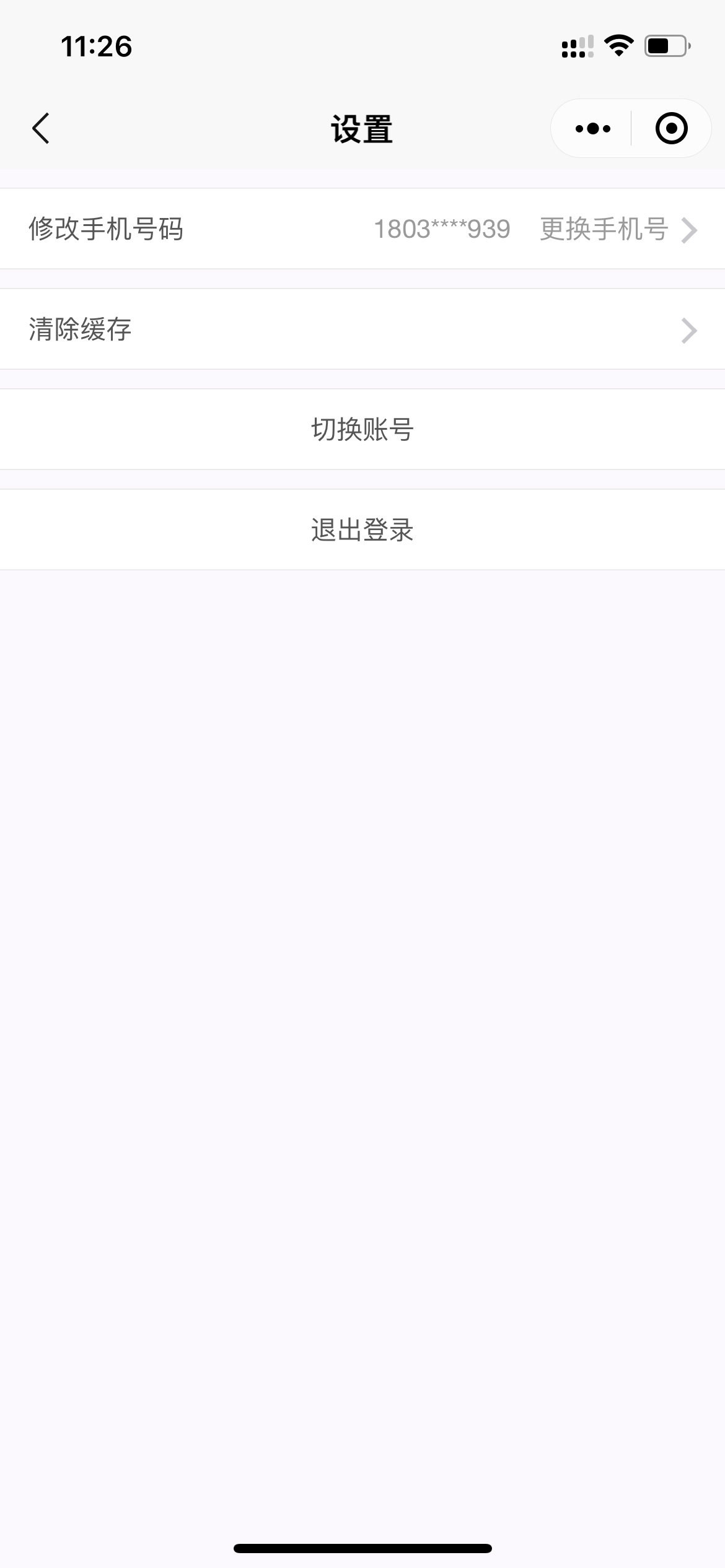
Task: Select 清除缓存 to clear the cache
Action: (362, 329)
